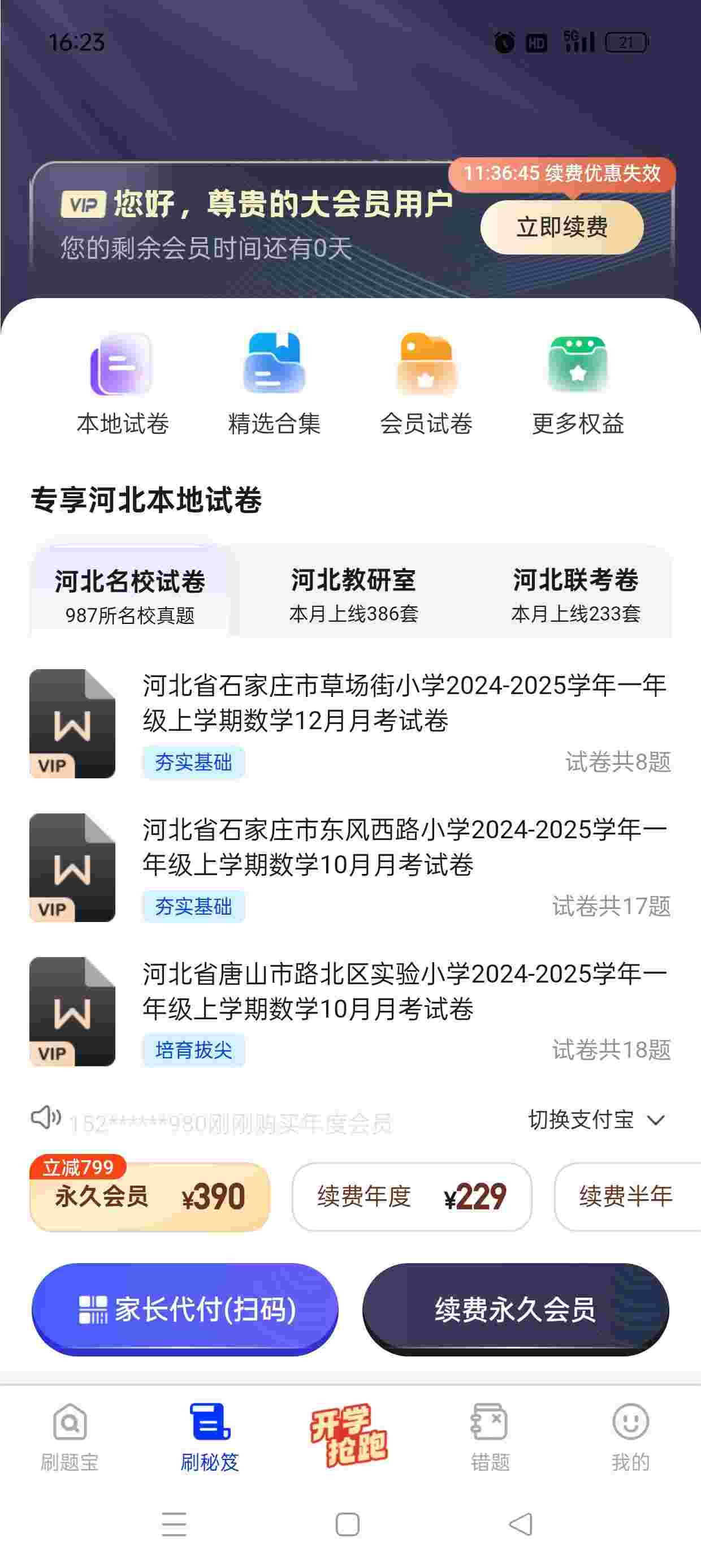
Task: Go to the 刷题宝 tab
Action: click(70, 1437)
